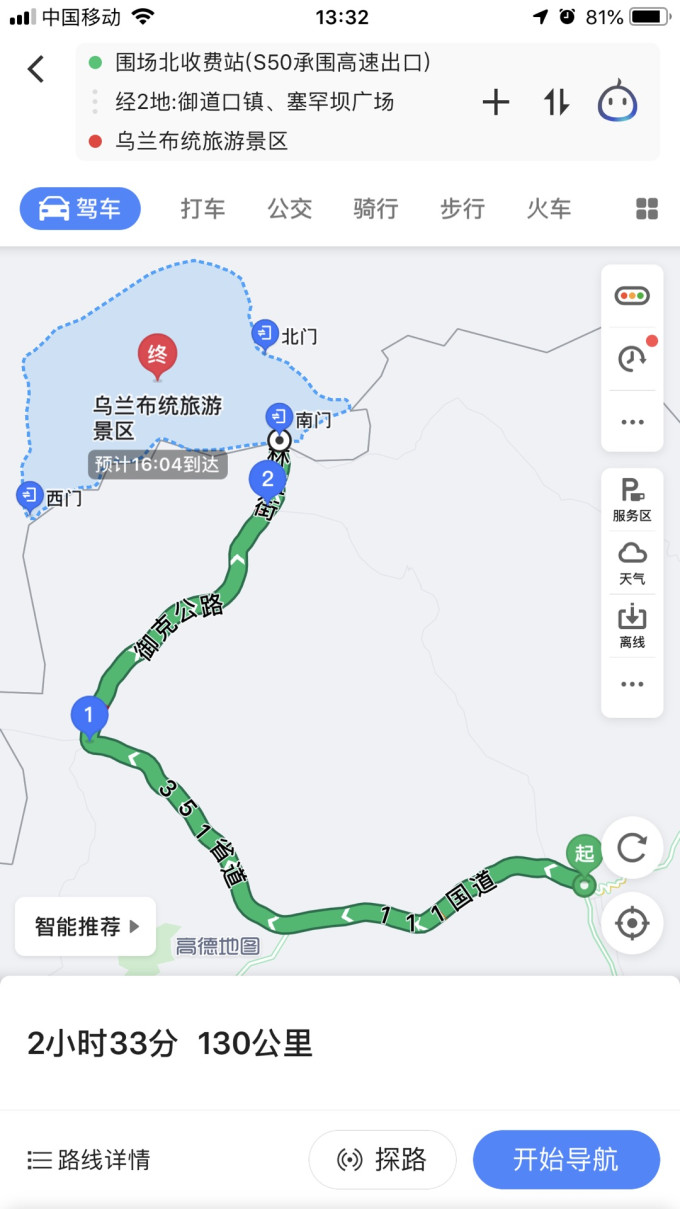This screenshot has width=680, height=1209.
Task: Check 天气 weather along the route
Action: pos(632,563)
